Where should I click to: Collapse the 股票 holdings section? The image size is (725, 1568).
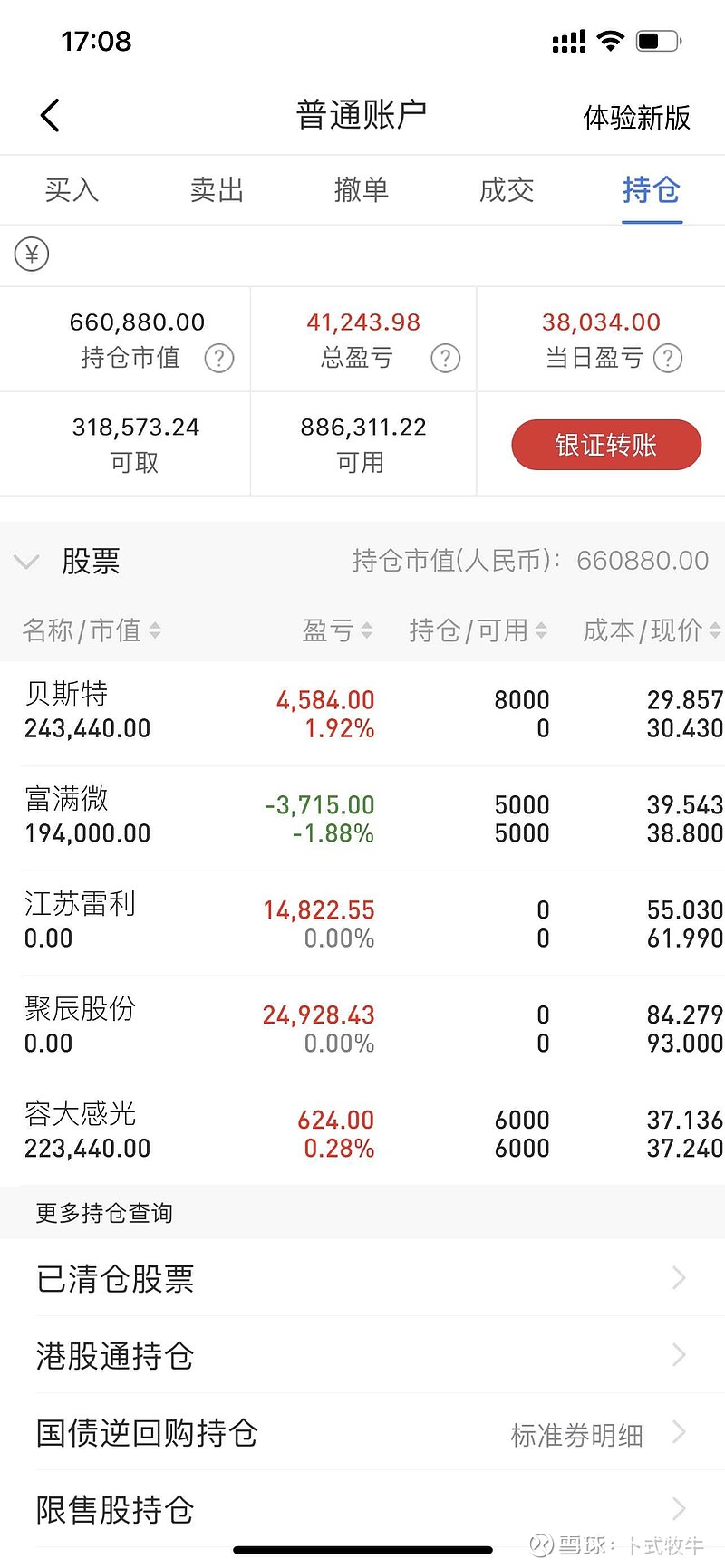pos(27,562)
